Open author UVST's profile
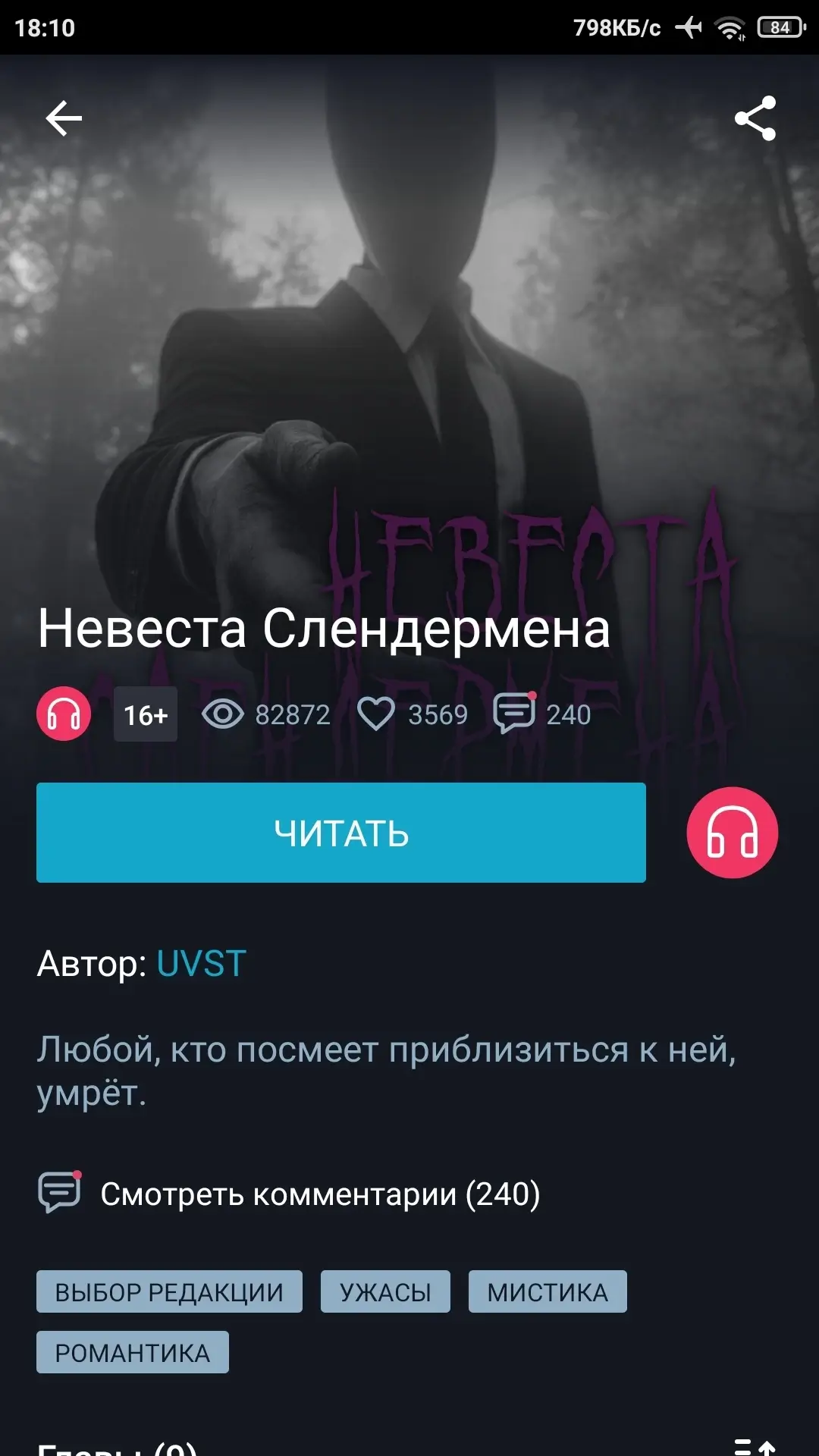Viewport: 819px width, 1456px height. pos(201,964)
